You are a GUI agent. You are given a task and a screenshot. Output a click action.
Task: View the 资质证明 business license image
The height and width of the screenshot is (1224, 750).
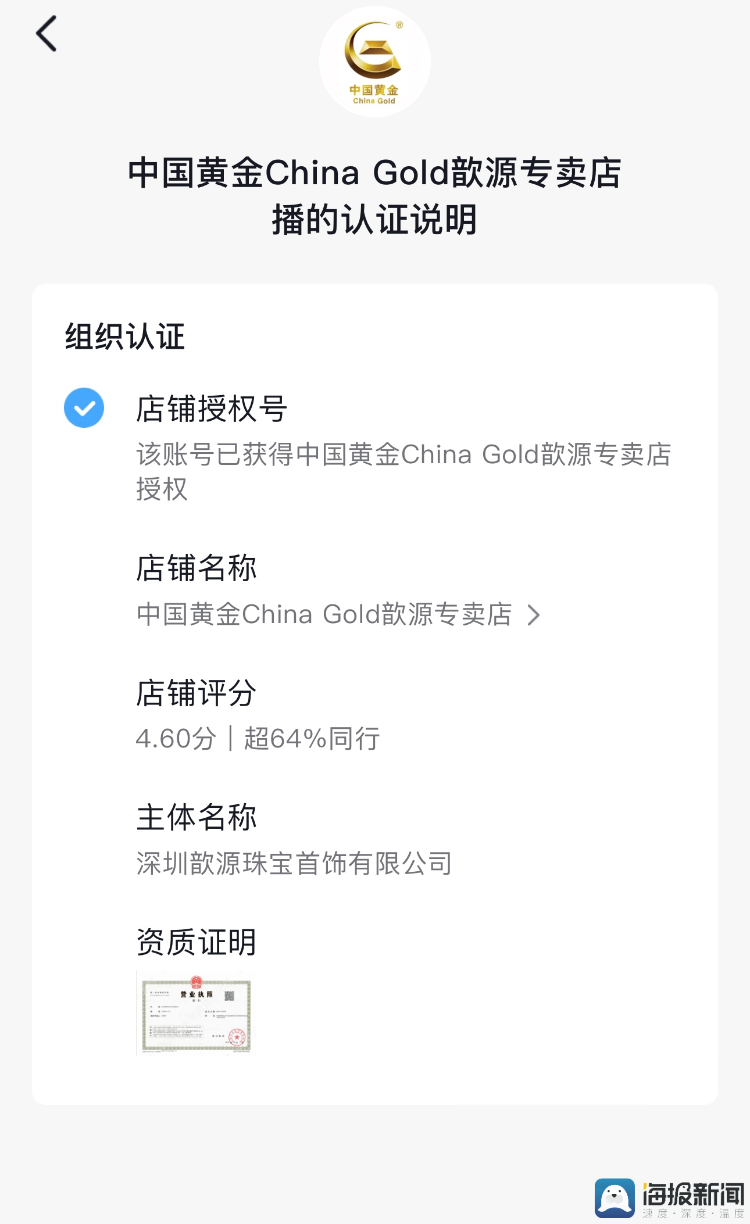pyautogui.click(x=195, y=1012)
